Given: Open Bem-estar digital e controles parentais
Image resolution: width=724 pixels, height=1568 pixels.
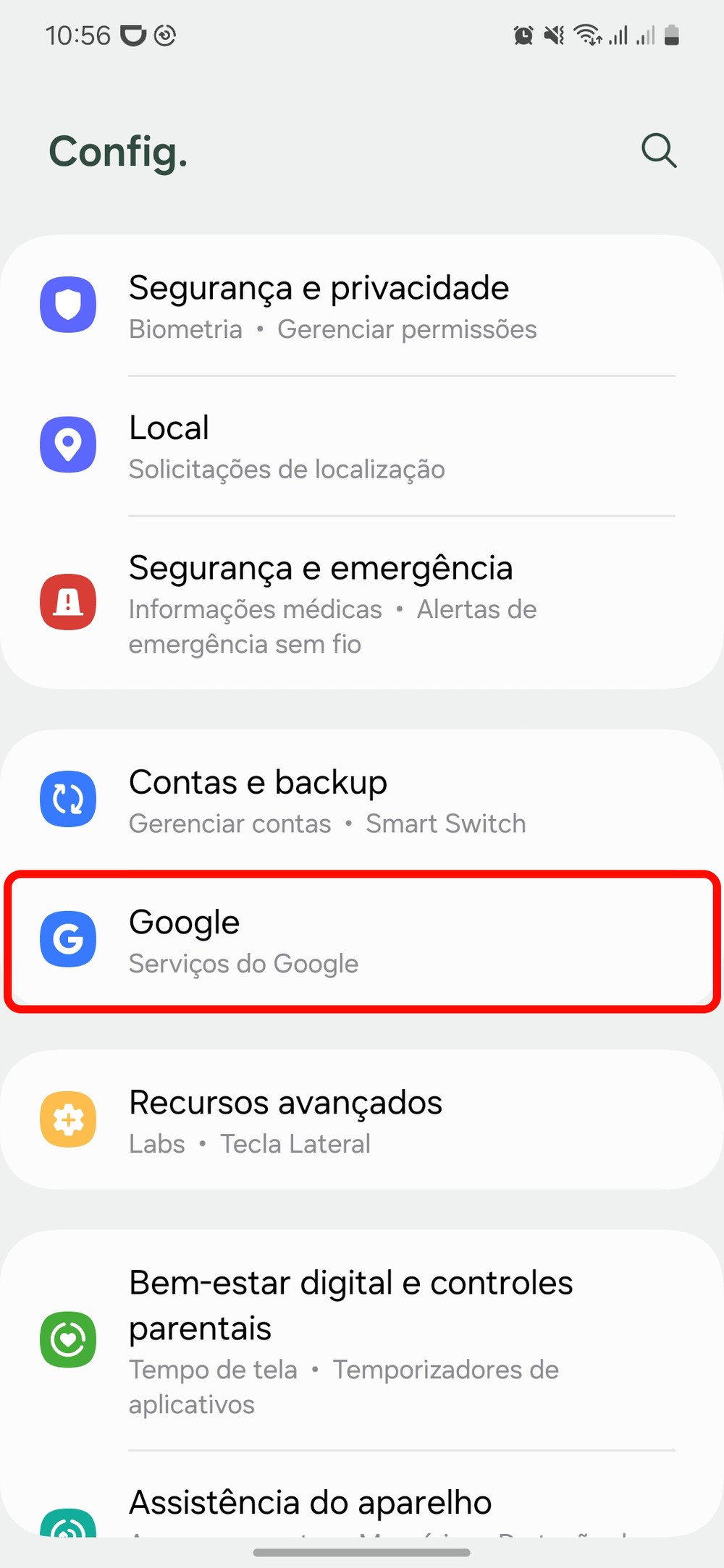Looking at the screenshot, I should click(x=362, y=1340).
